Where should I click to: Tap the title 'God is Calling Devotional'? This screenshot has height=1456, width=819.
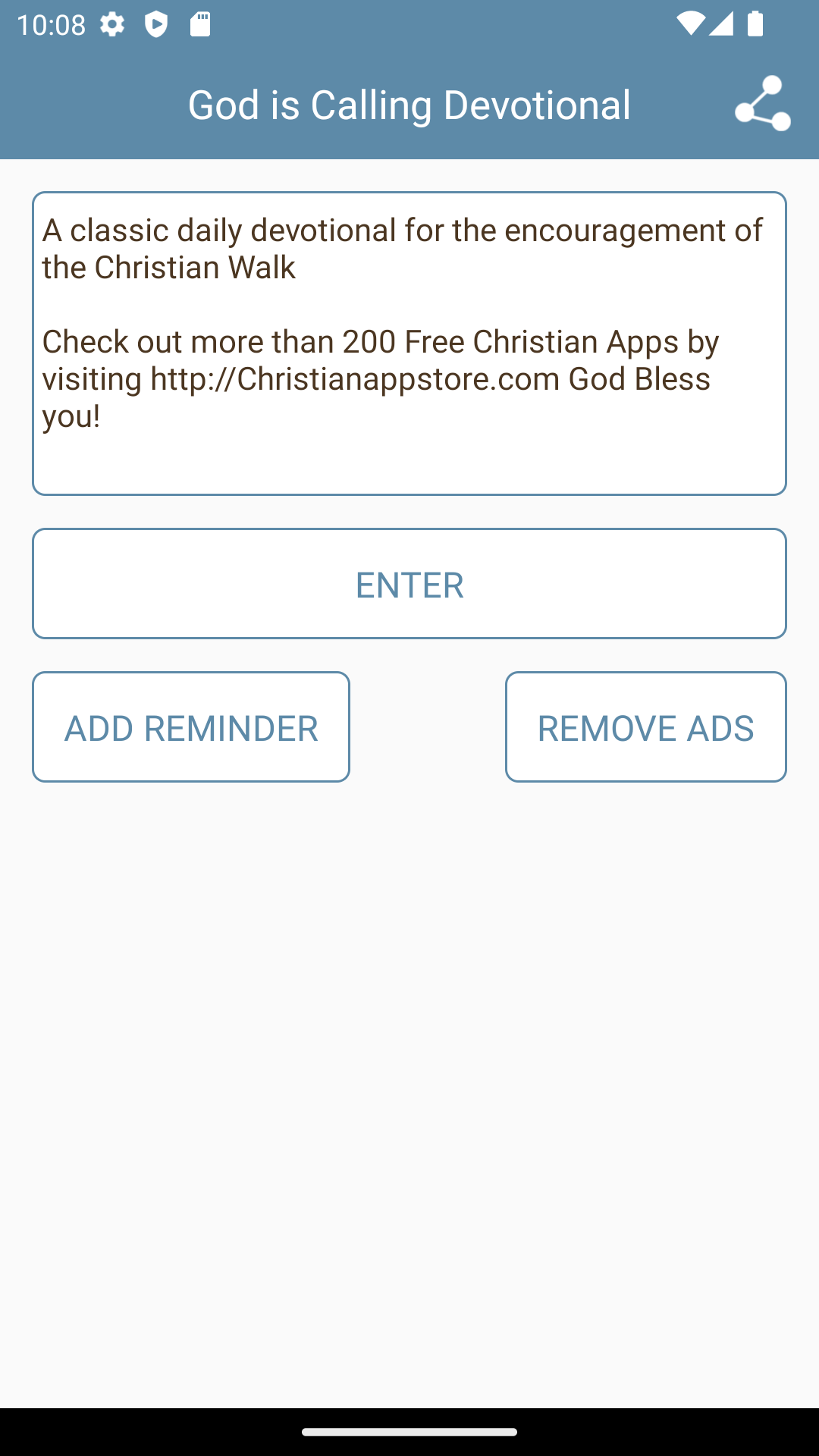(409, 104)
